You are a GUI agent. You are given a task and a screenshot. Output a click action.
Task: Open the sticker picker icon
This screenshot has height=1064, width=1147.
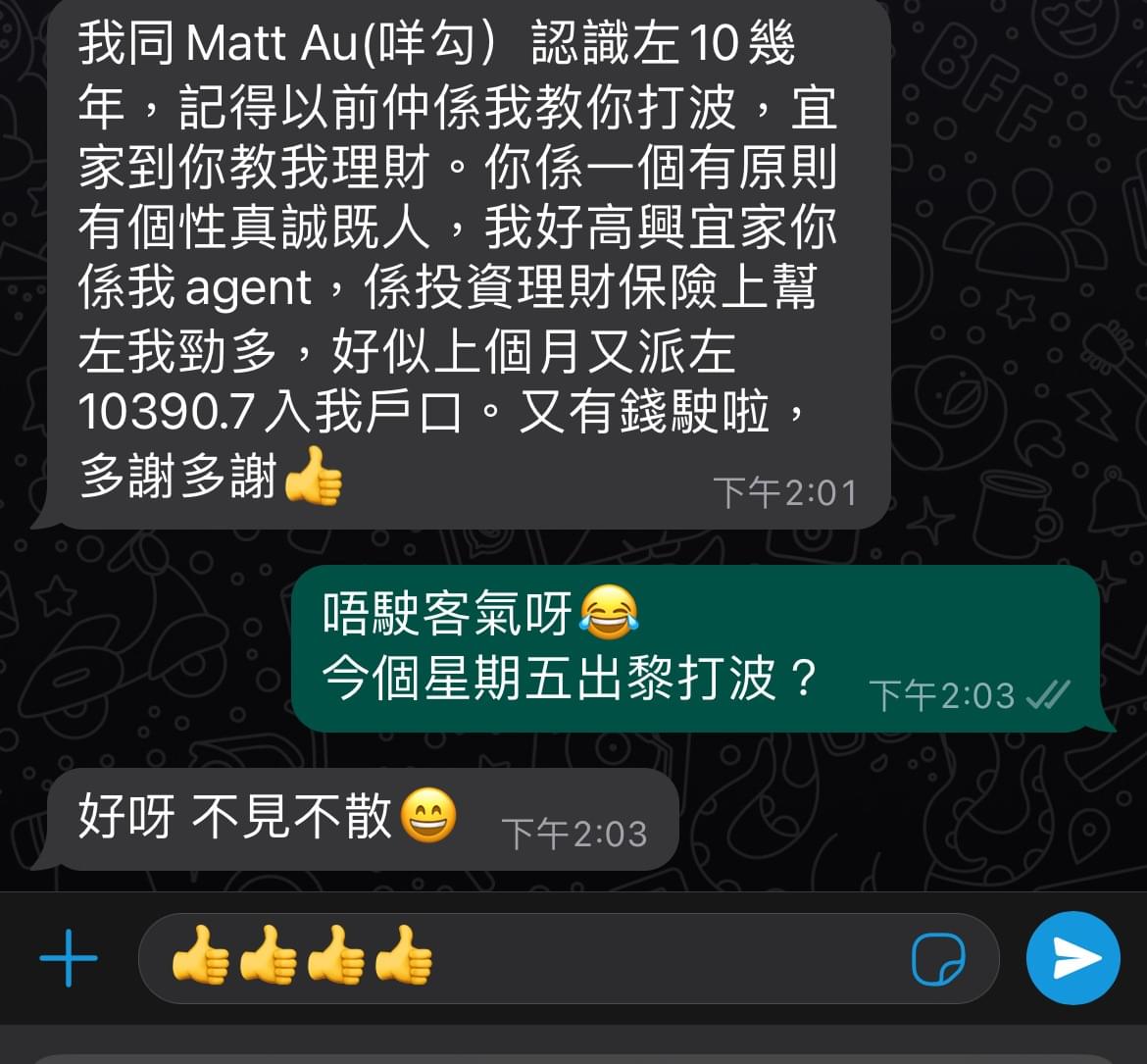pyautogui.click(x=938, y=959)
